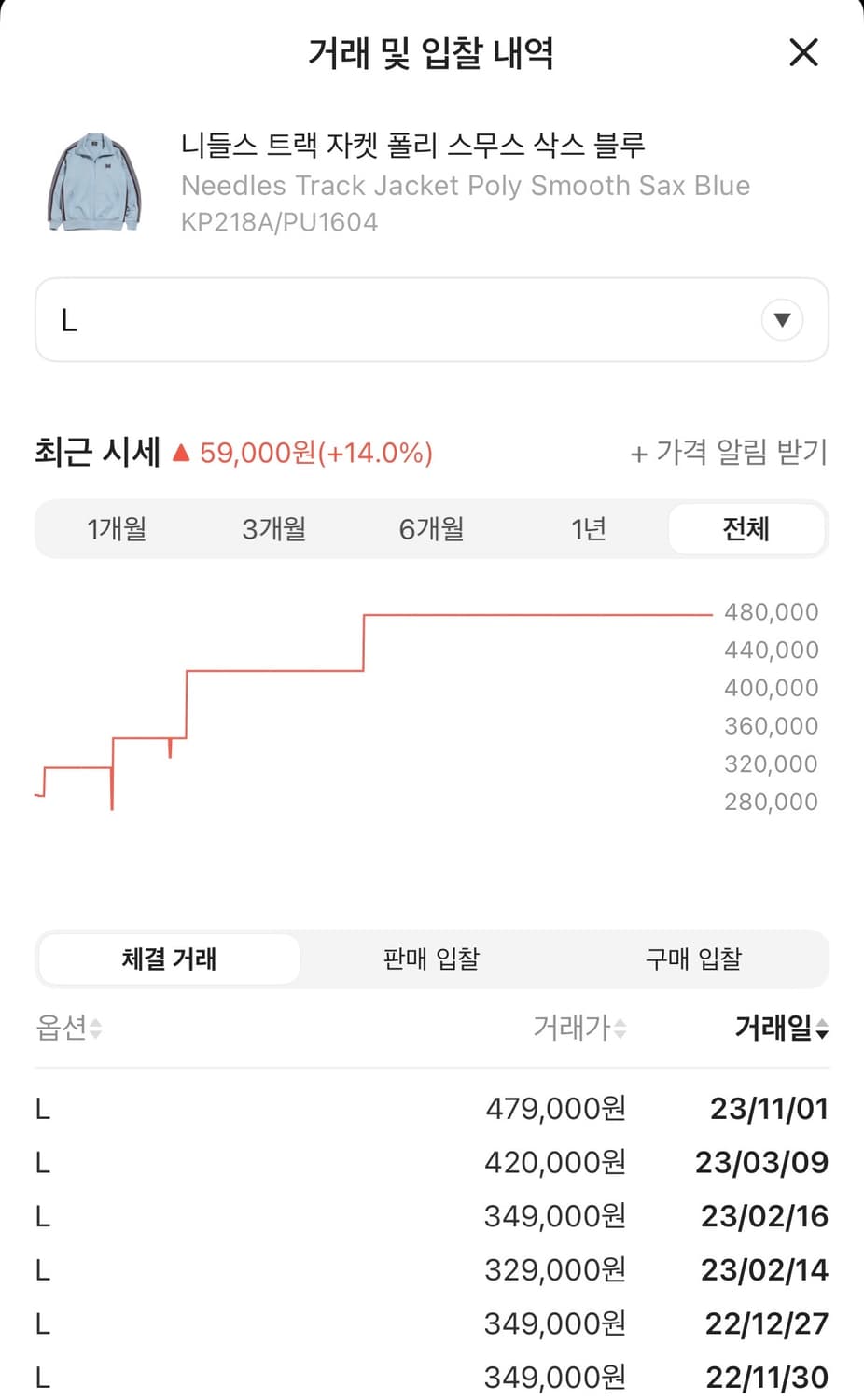Click the red price trend line
This screenshot has height=1400, width=864.
pyautogui.click(x=532, y=614)
